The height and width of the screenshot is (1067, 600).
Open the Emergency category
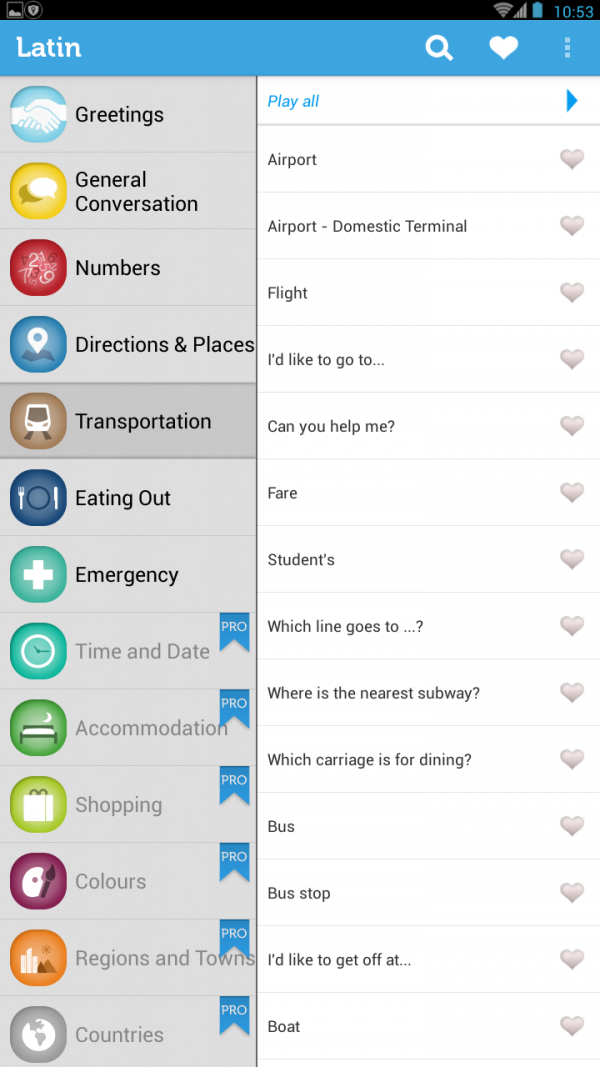128,575
